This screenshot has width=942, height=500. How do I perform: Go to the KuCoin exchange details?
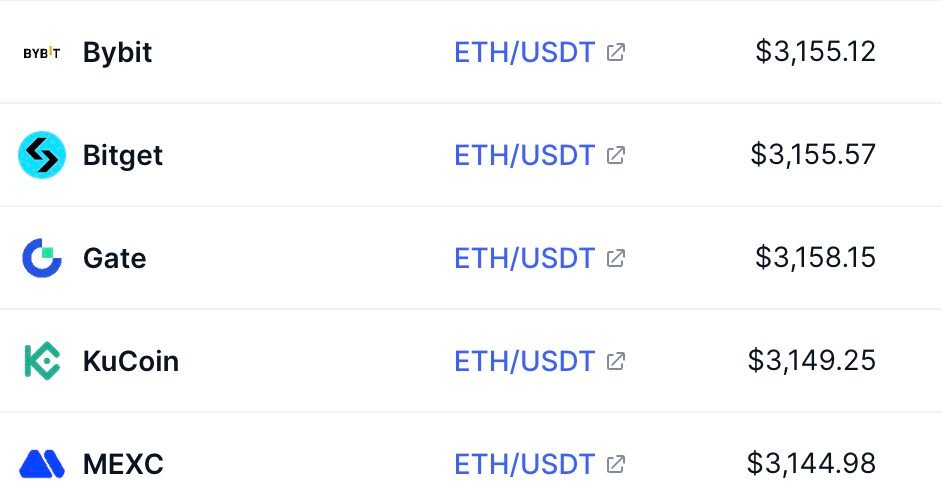pos(130,361)
